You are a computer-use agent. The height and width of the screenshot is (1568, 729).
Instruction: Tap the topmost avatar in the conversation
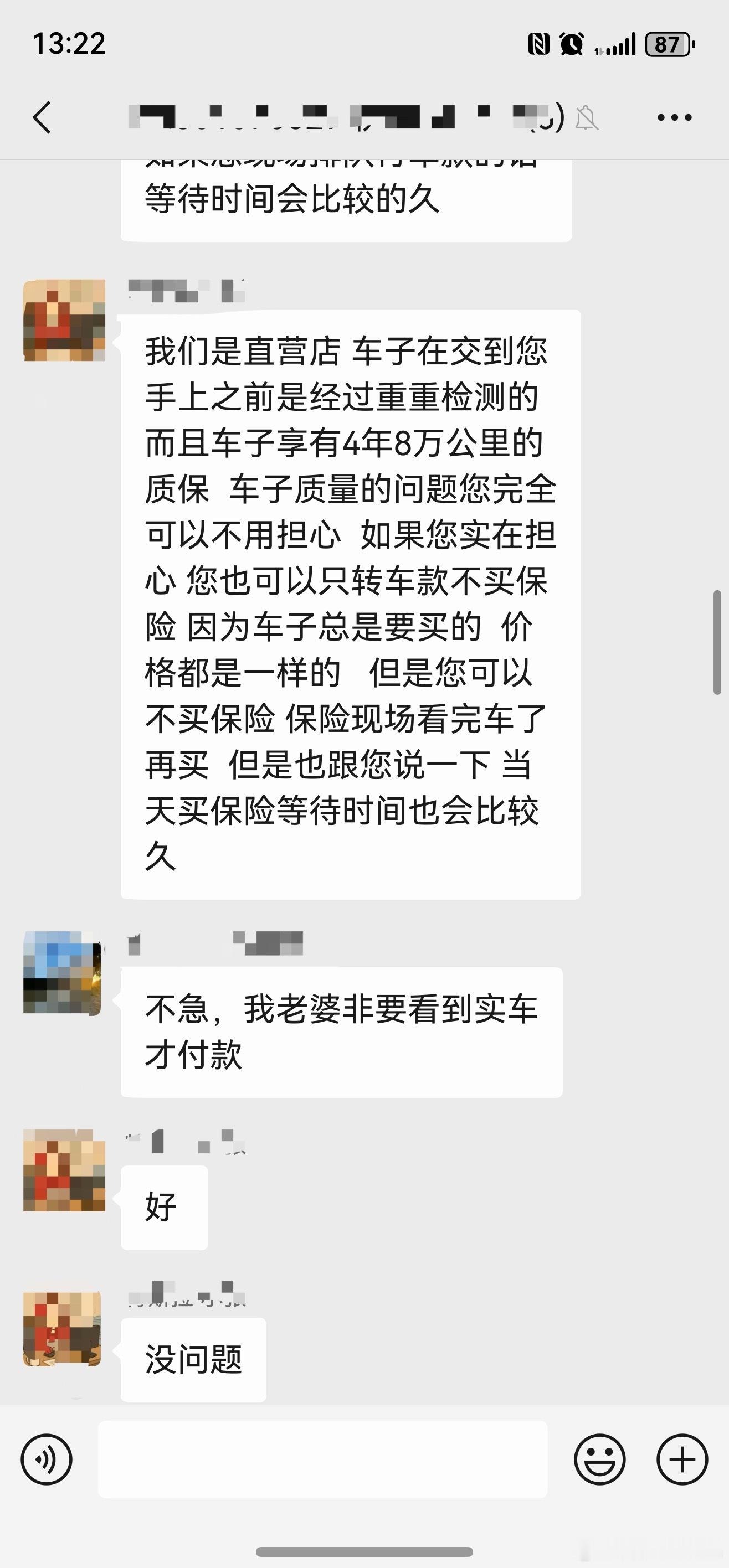(64, 319)
